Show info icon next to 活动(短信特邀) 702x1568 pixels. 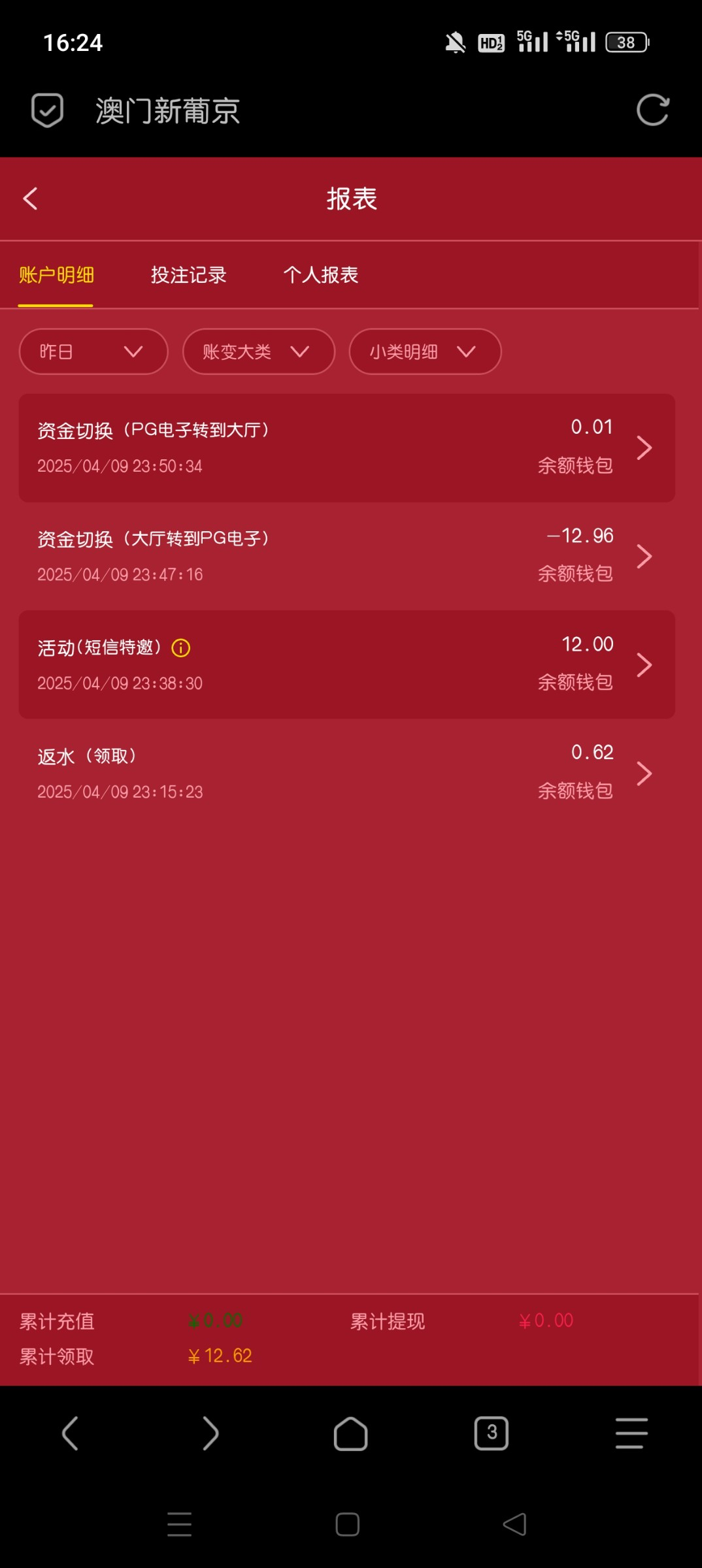181,648
